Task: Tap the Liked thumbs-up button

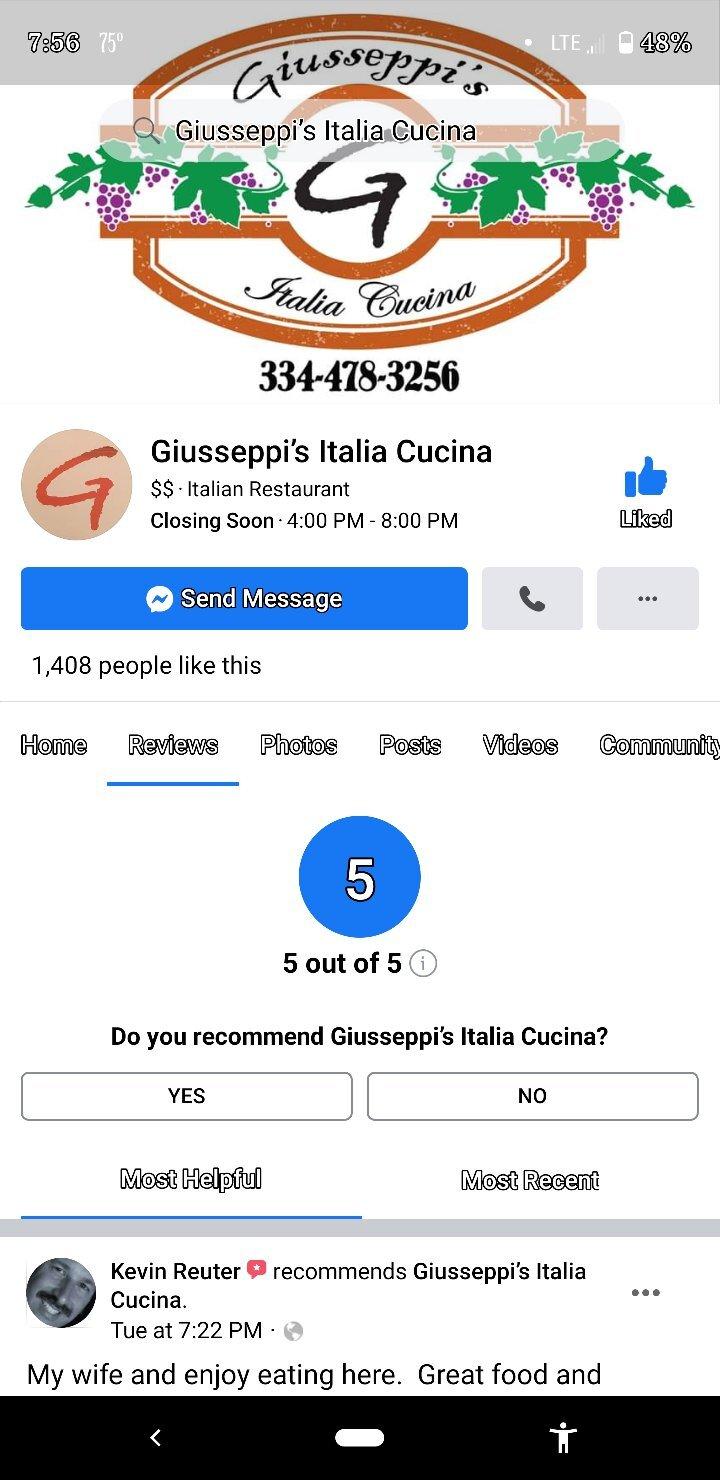Action: 645,492
